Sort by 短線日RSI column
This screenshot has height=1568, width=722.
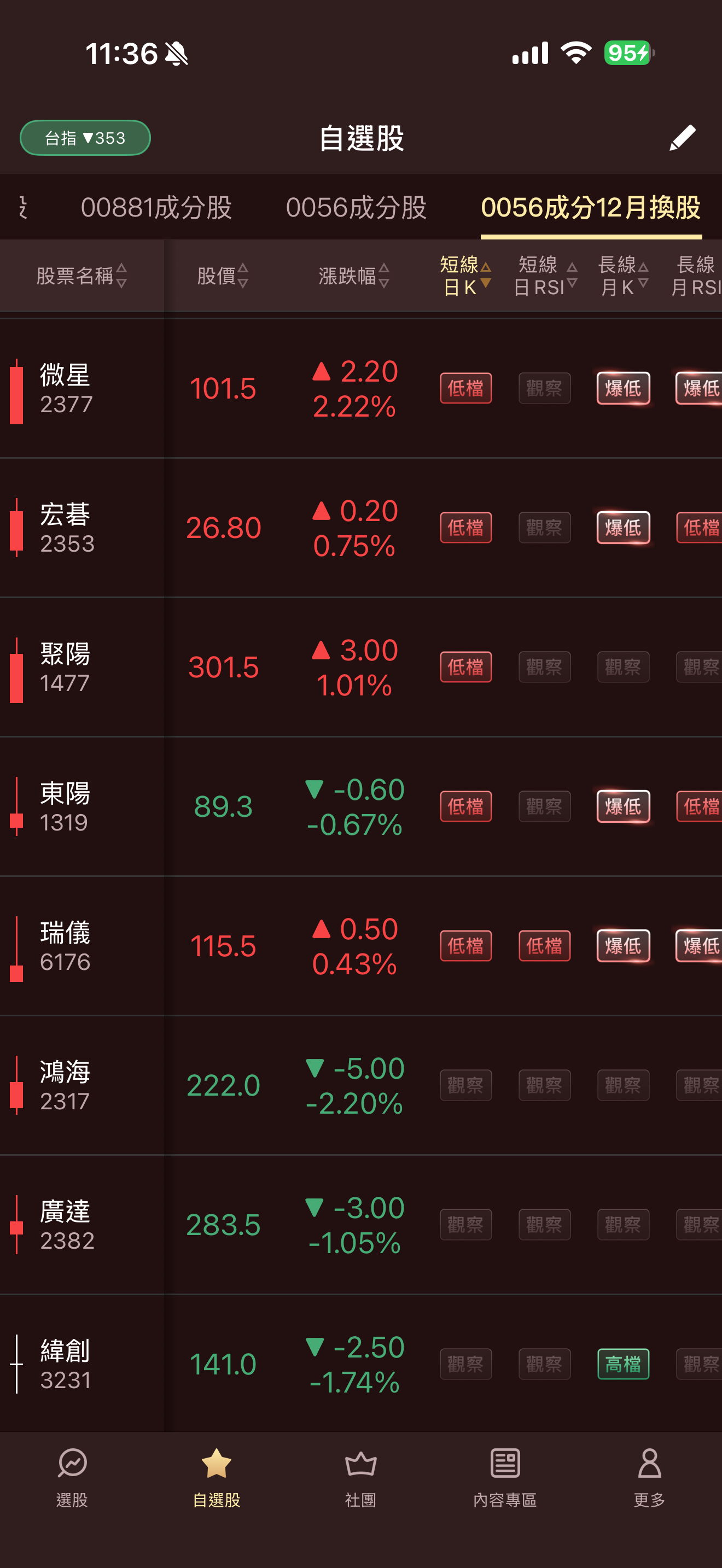pyautogui.click(x=544, y=276)
